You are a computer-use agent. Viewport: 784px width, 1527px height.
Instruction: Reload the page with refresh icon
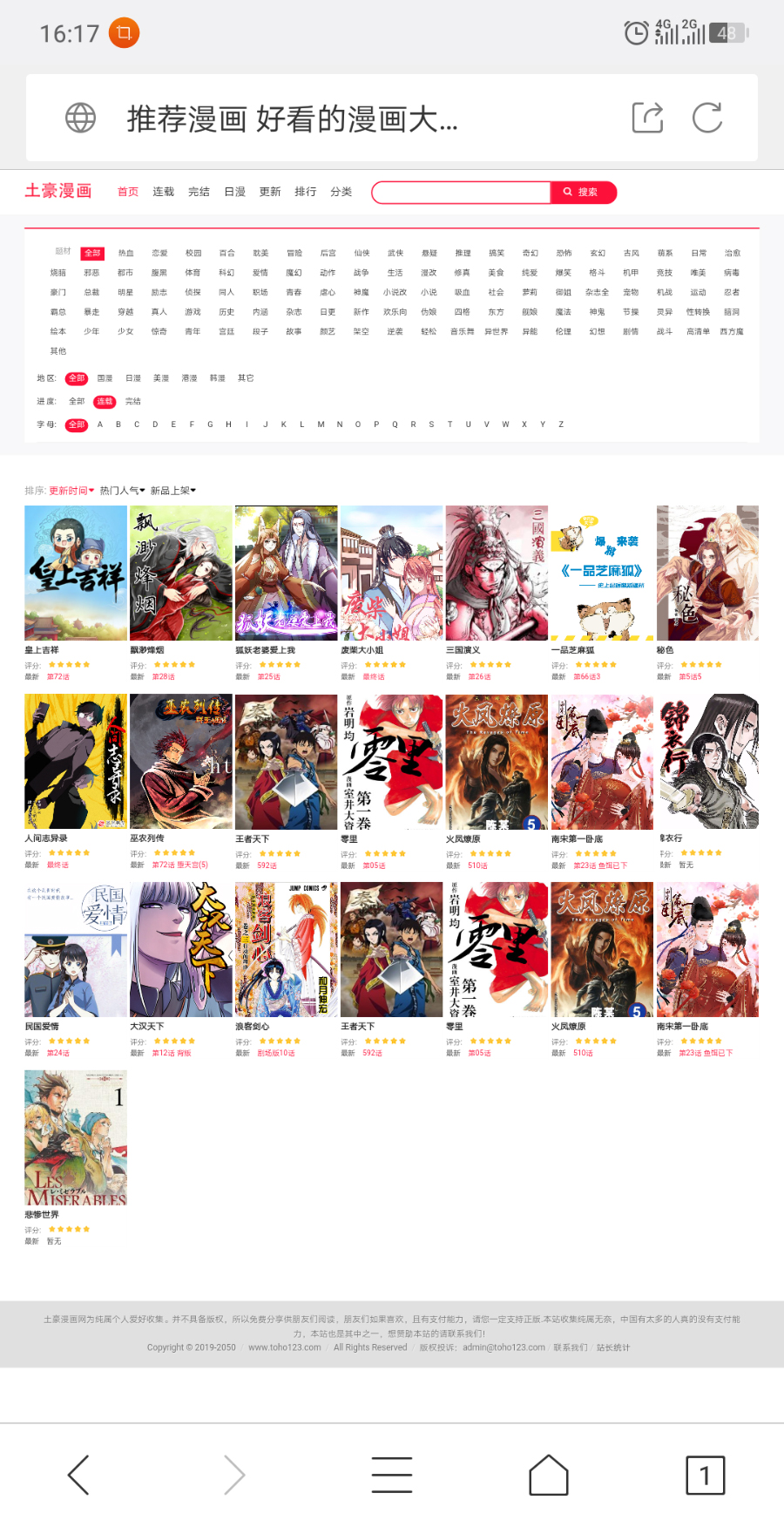(707, 118)
